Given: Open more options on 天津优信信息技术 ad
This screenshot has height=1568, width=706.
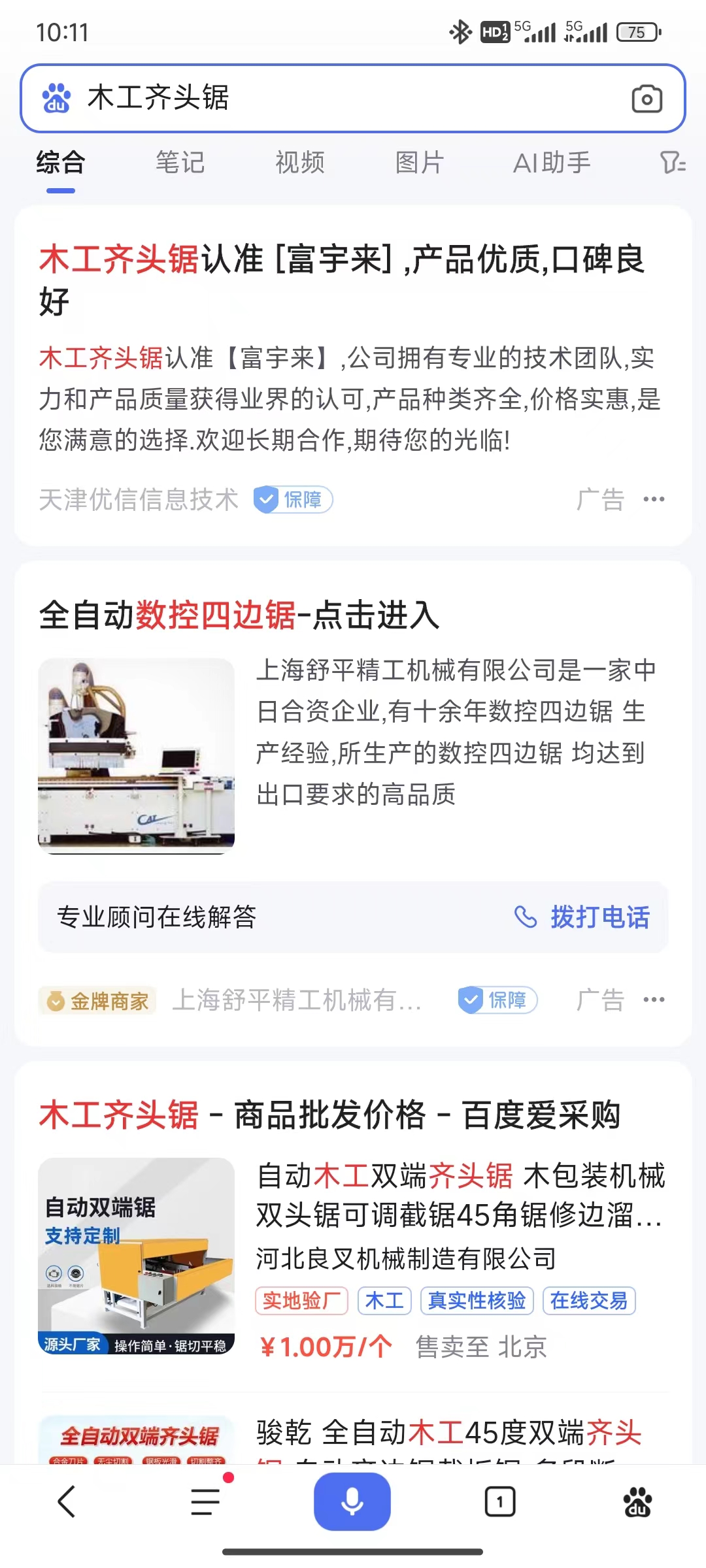Looking at the screenshot, I should [654, 500].
